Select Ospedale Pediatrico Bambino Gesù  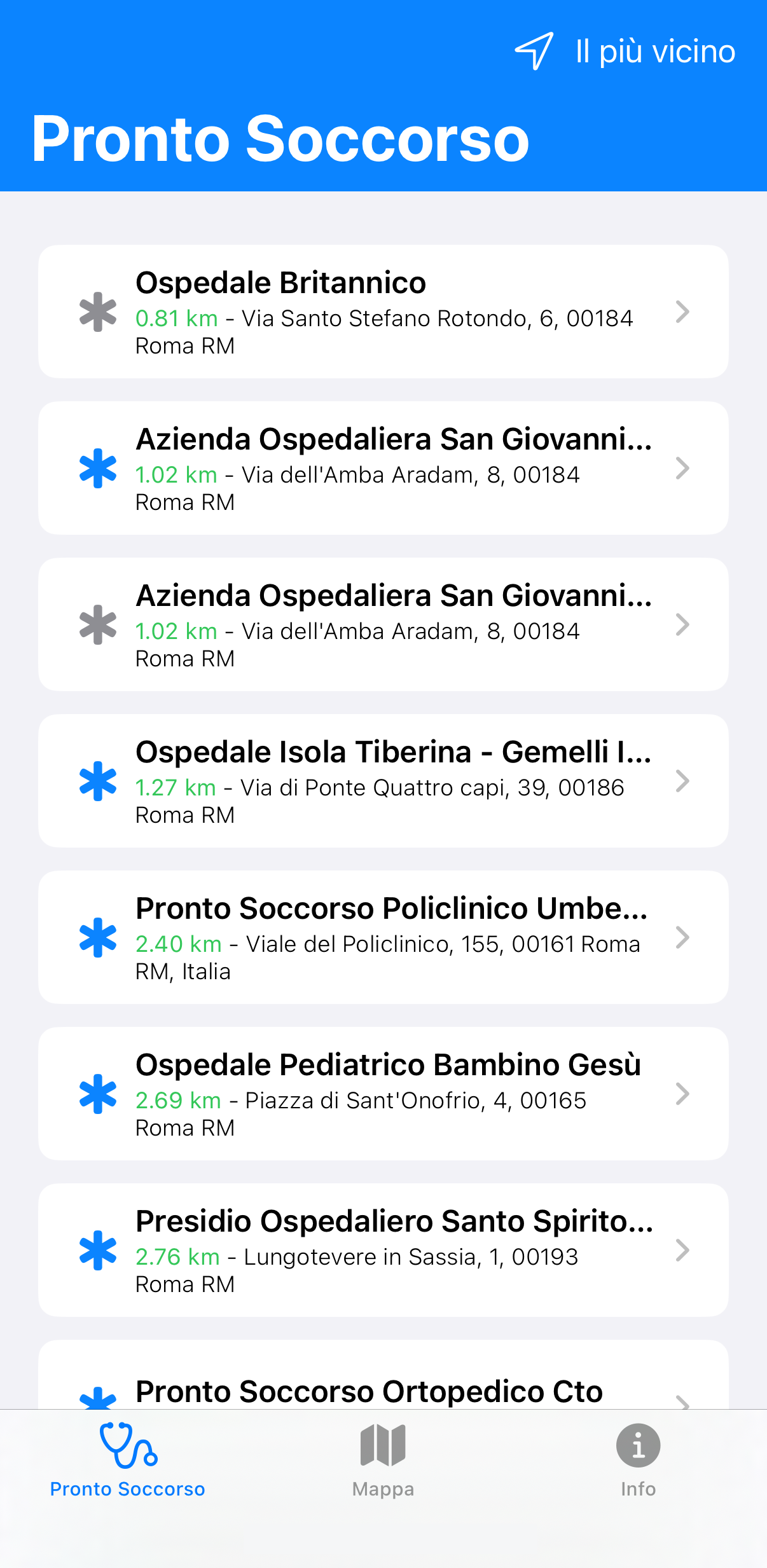click(x=383, y=1094)
